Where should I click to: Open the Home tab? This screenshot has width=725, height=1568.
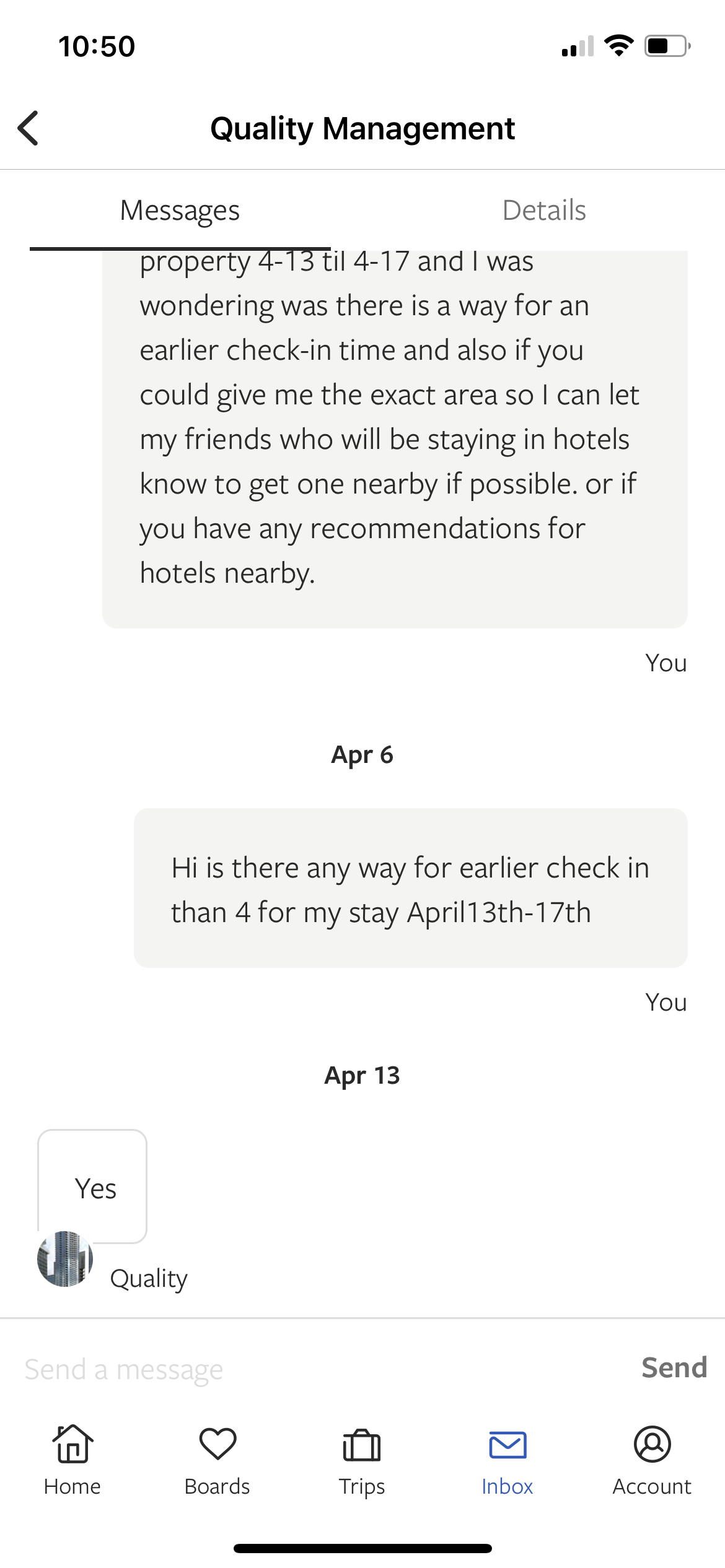click(x=72, y=1460)
